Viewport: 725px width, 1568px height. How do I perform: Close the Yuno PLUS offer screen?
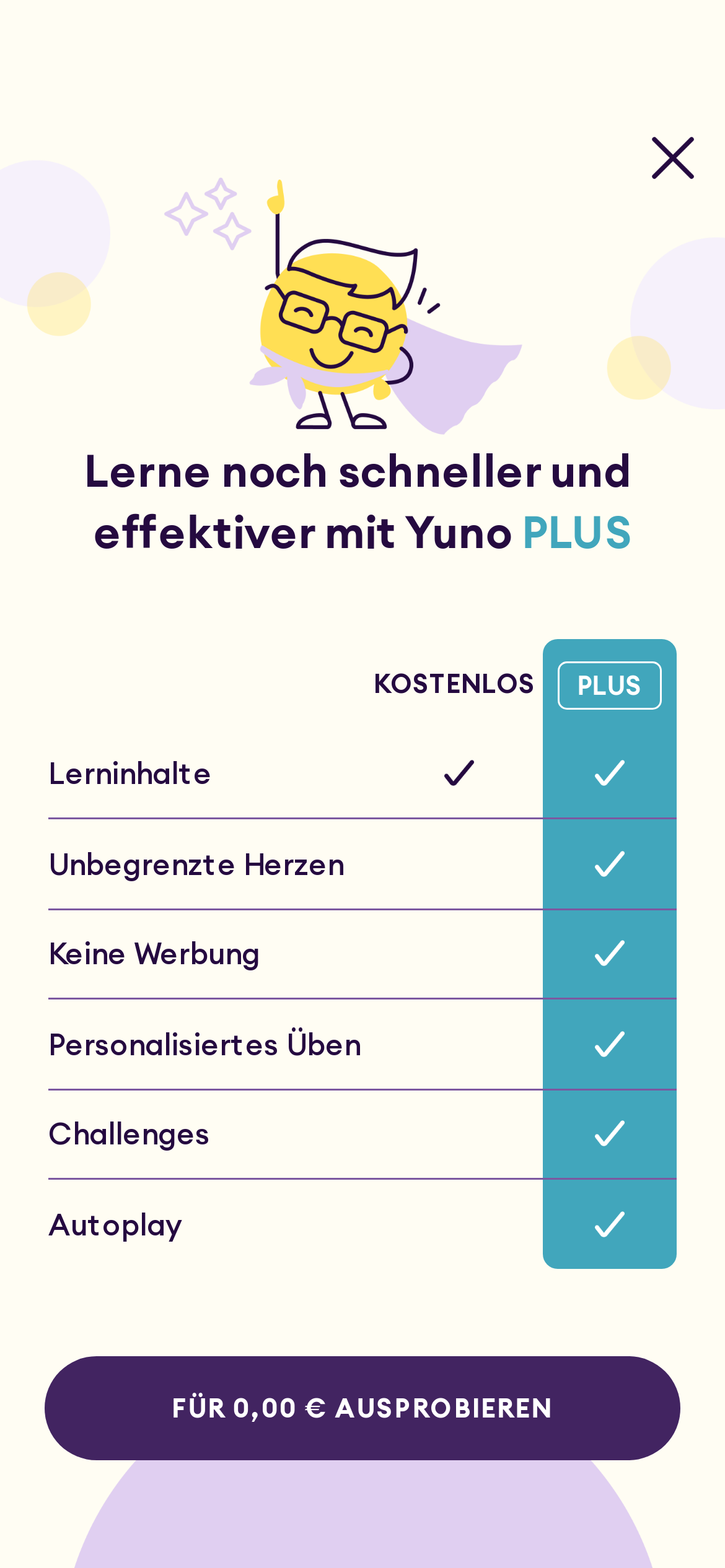(x=672, y=158)
